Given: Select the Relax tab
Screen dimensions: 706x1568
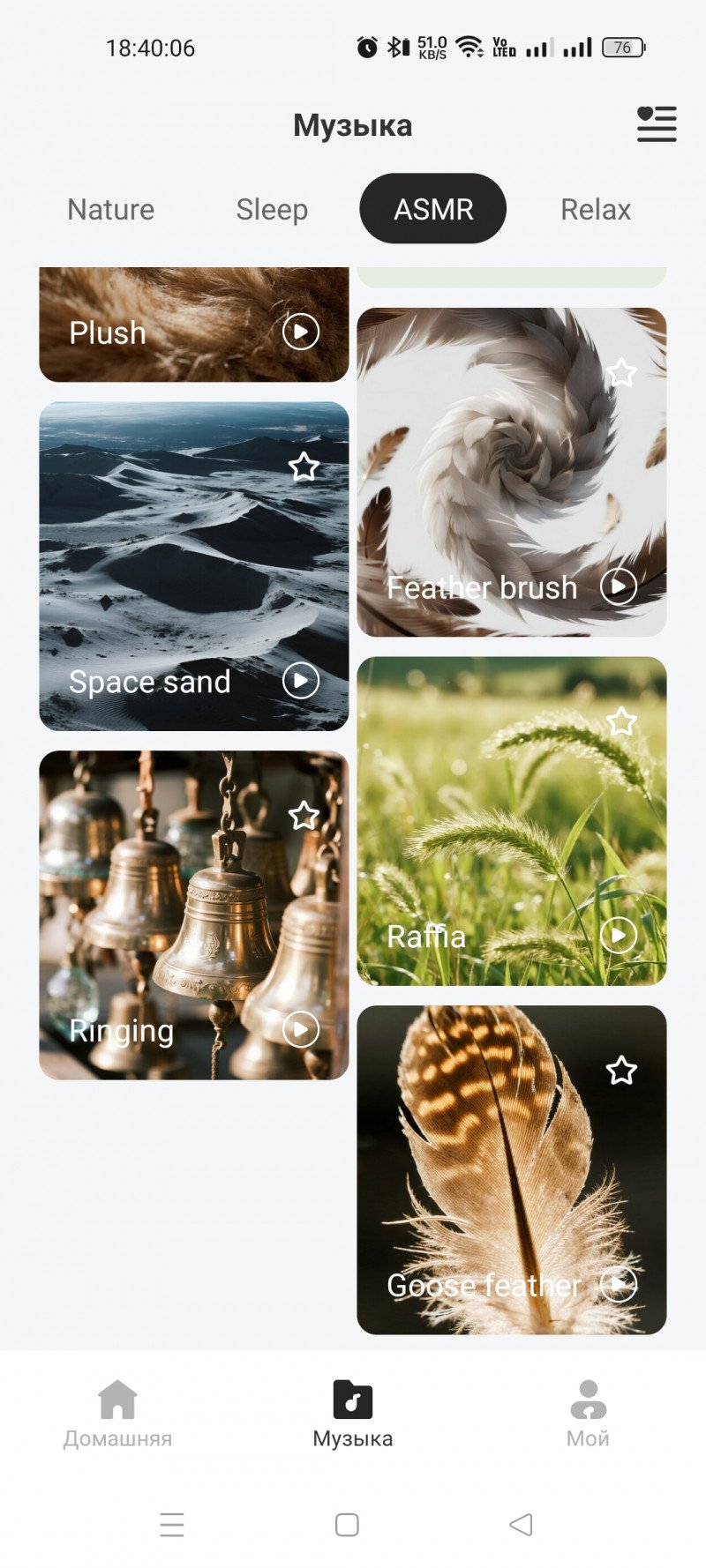Looking at the screenshot, I should click(x=596, y=210).
